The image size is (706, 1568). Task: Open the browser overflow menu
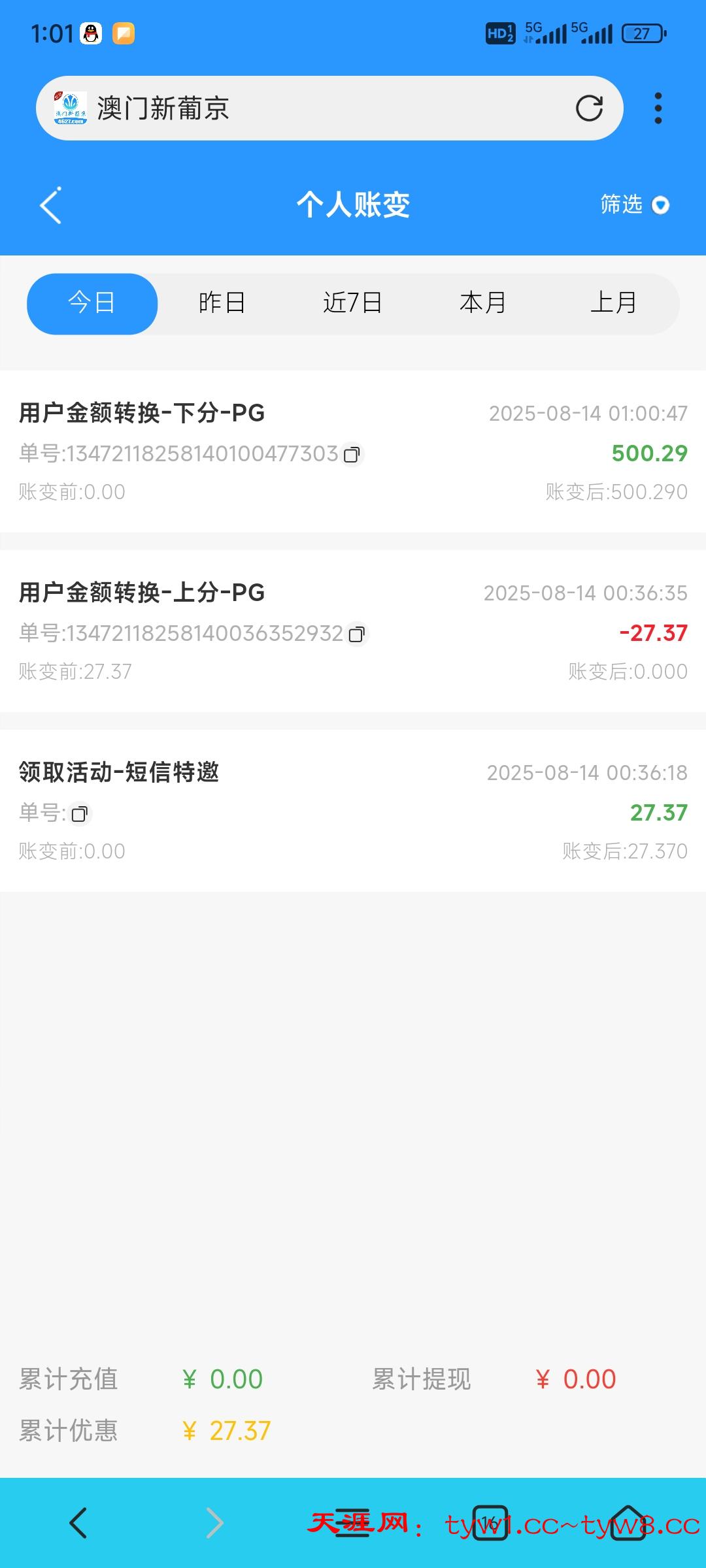click(658, 108)
